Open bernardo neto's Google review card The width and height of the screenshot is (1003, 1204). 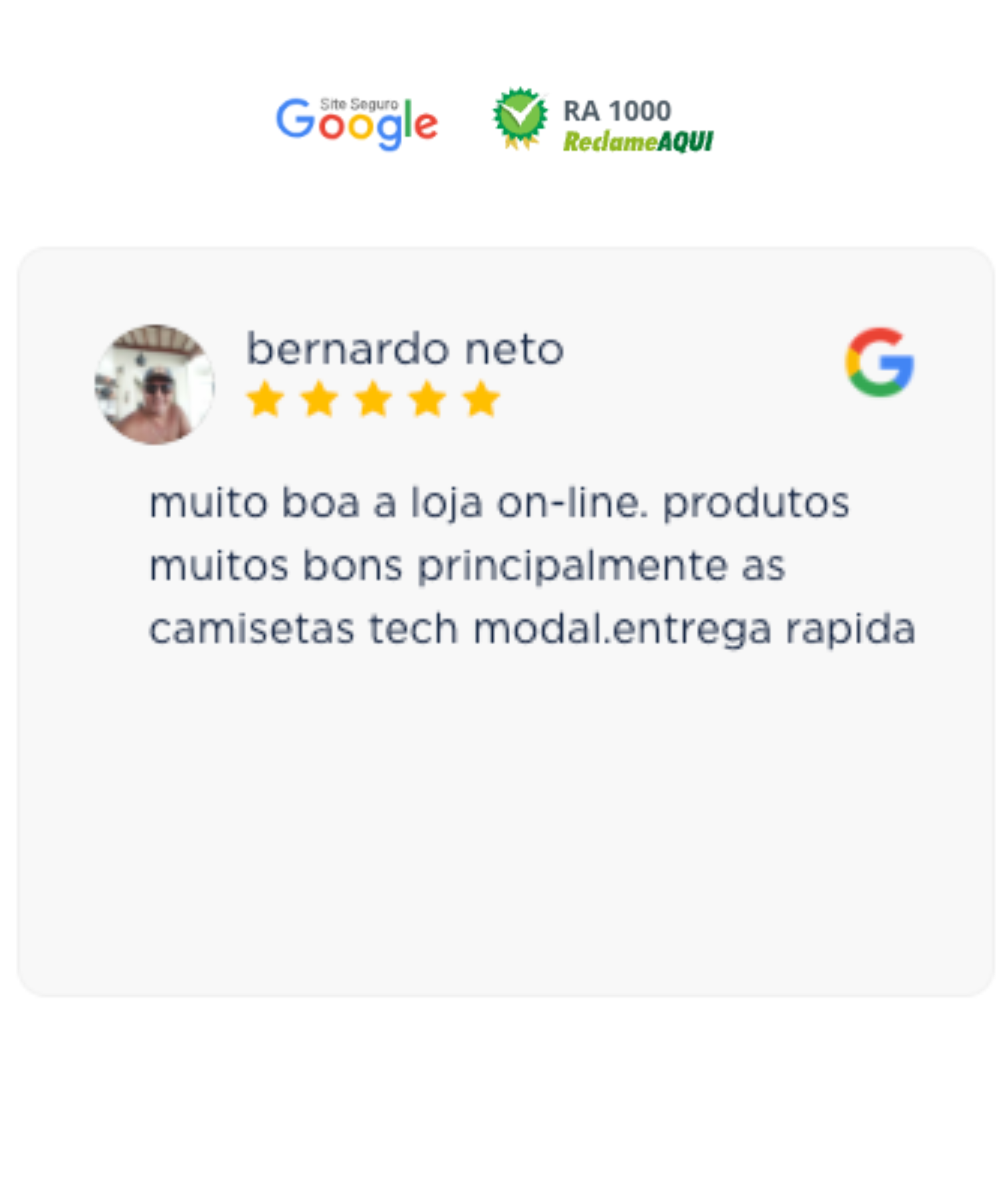point(505,622)
